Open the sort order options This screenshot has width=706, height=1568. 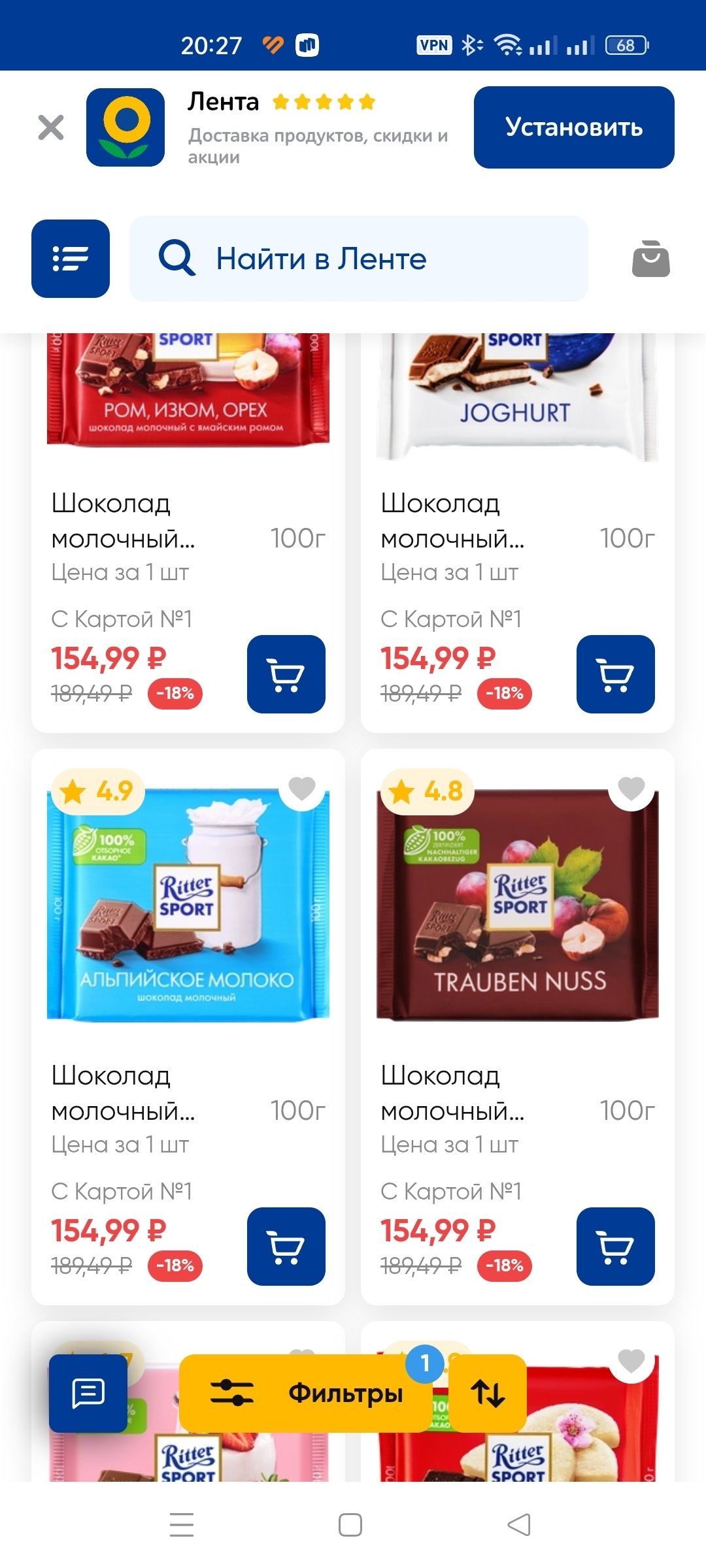488,1393
